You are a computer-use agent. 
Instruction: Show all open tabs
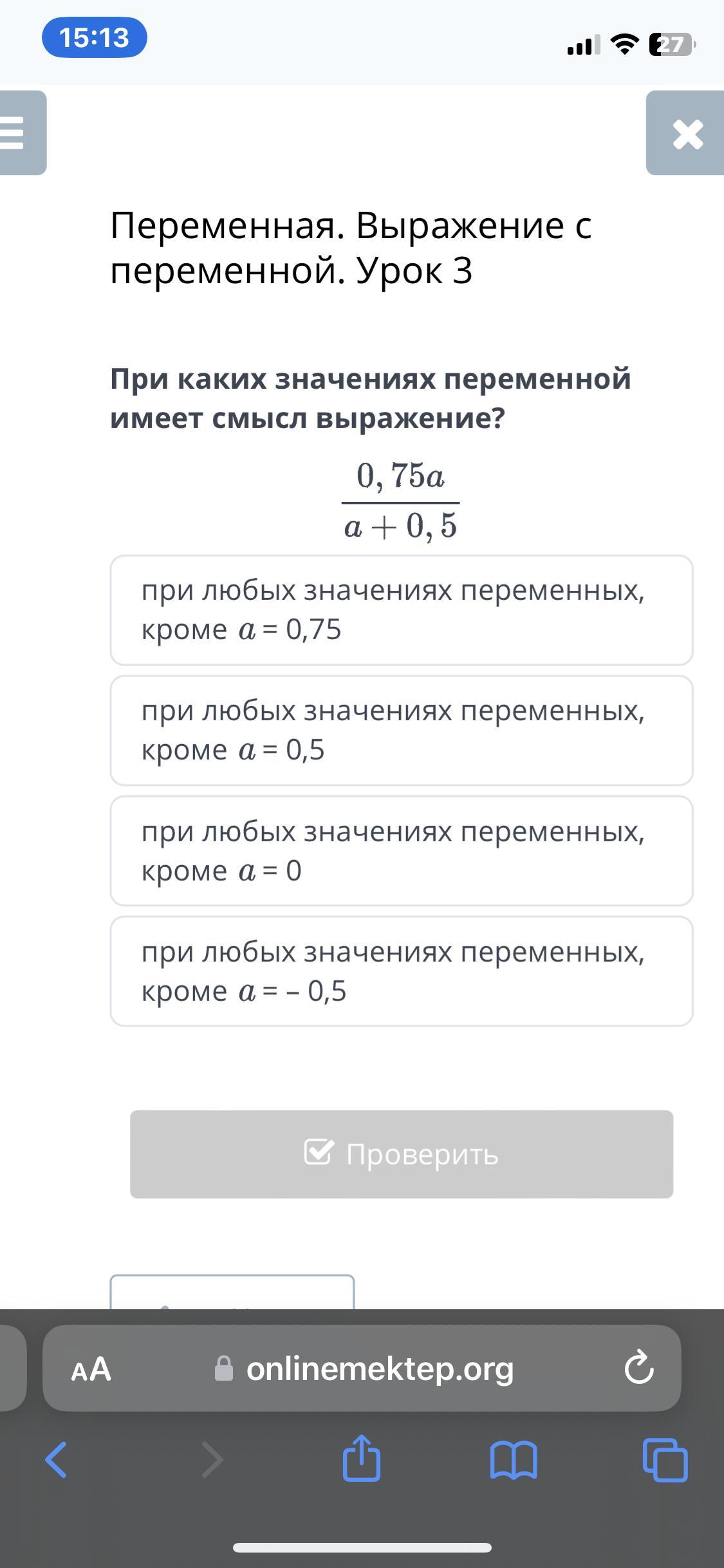[x=665, y=1459]
